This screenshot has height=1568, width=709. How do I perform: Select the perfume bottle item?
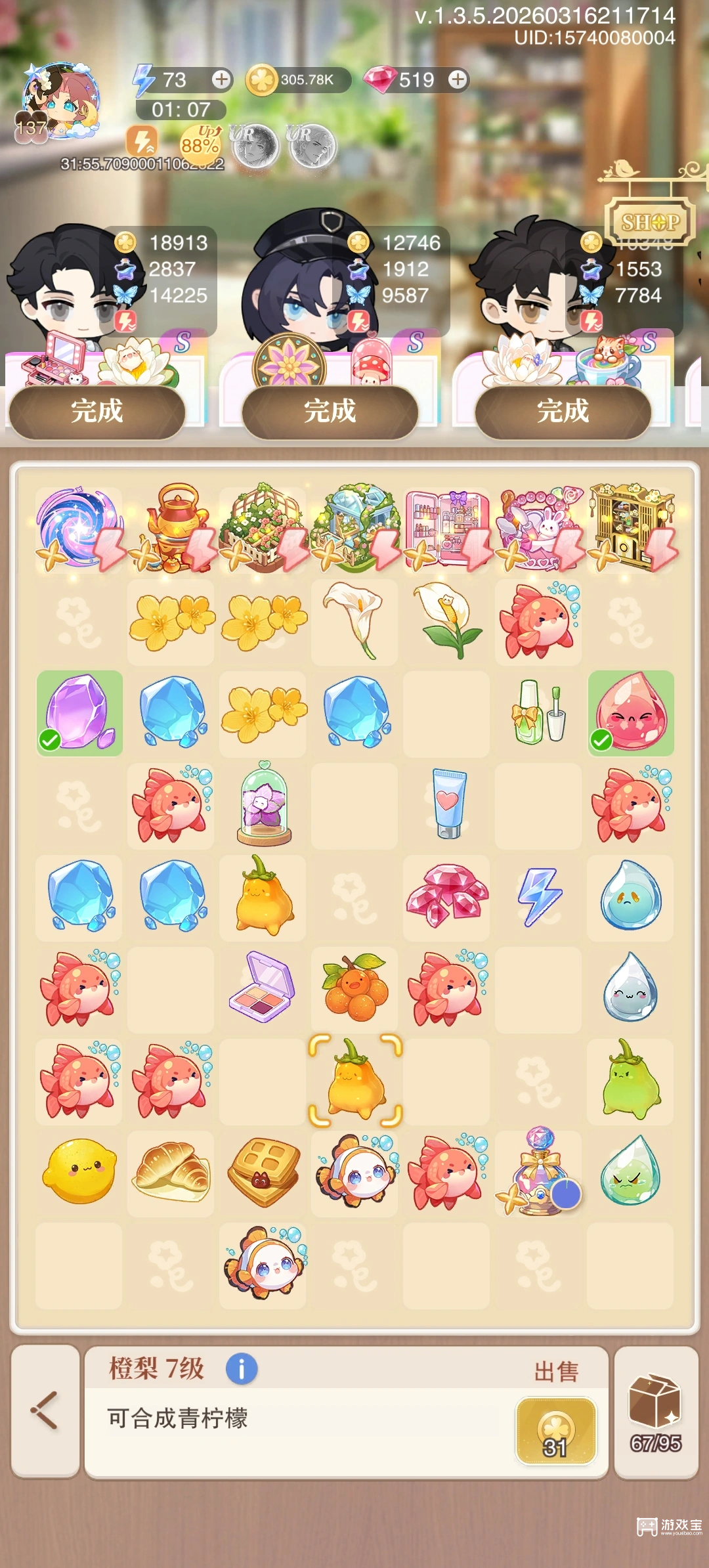pos(538,1171)
